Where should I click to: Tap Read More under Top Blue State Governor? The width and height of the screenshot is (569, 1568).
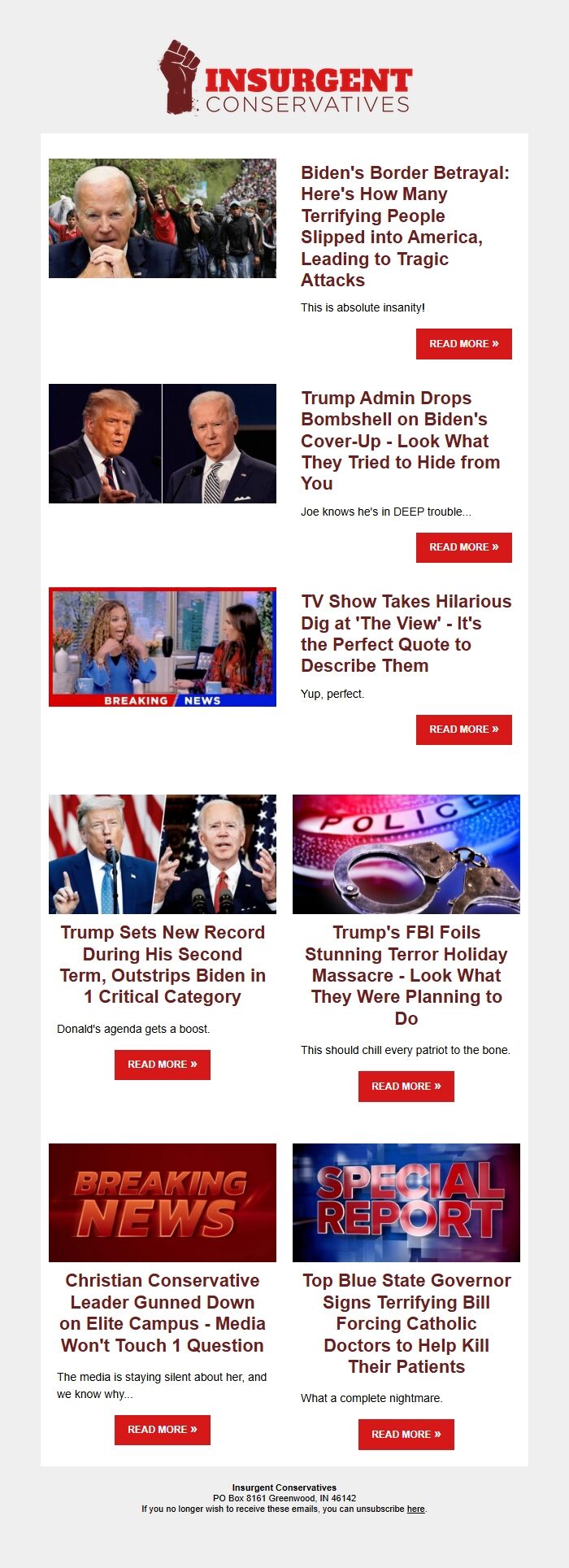406,1435
